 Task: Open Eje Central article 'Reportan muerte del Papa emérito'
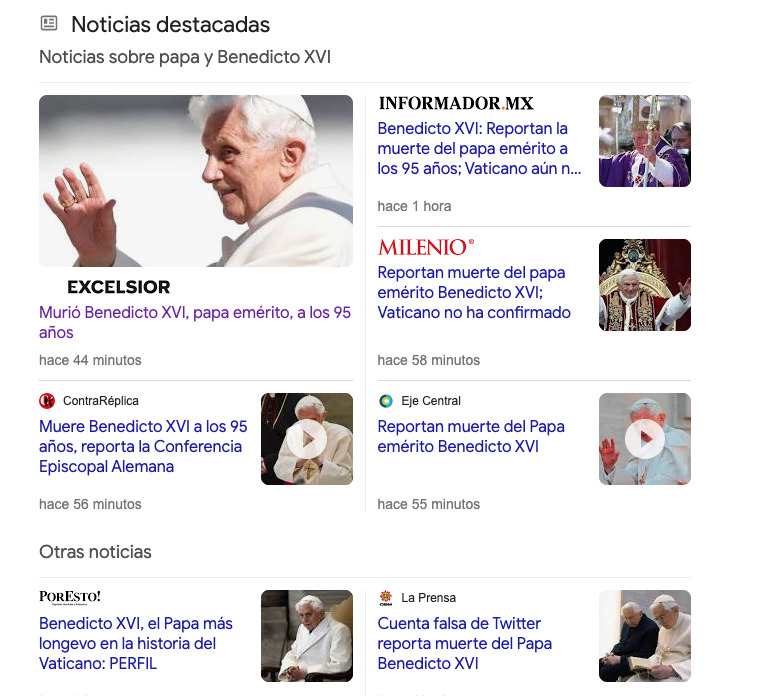point(470,436)
